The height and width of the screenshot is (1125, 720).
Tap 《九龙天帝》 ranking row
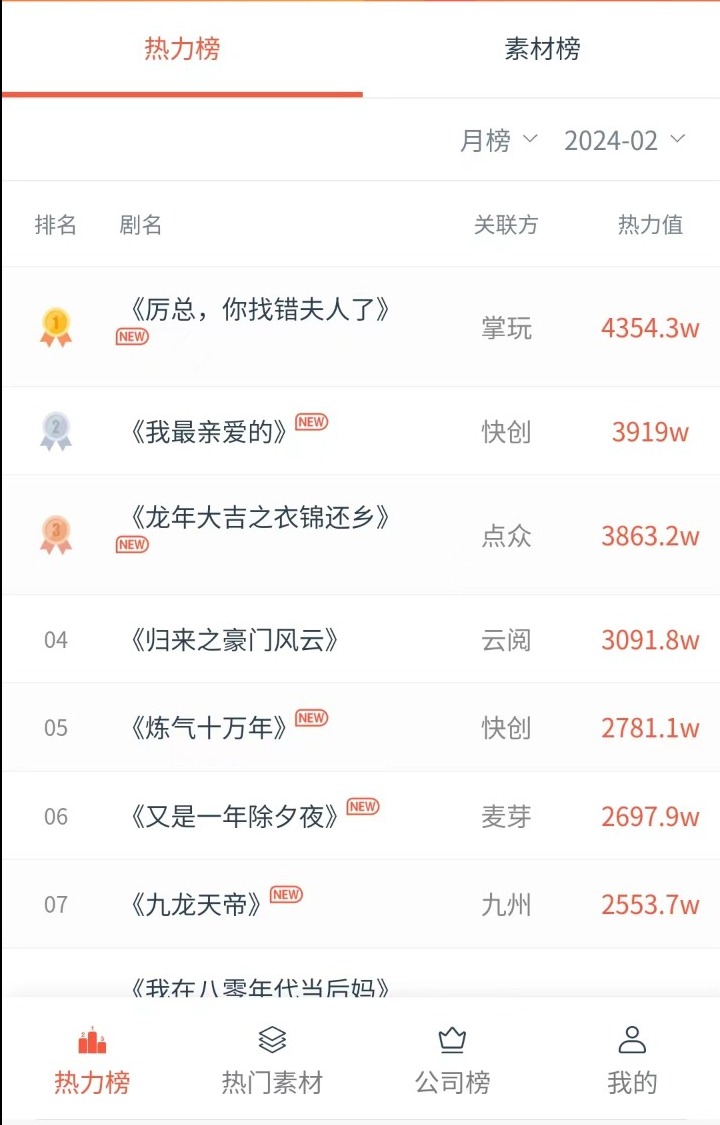[197, 905]
